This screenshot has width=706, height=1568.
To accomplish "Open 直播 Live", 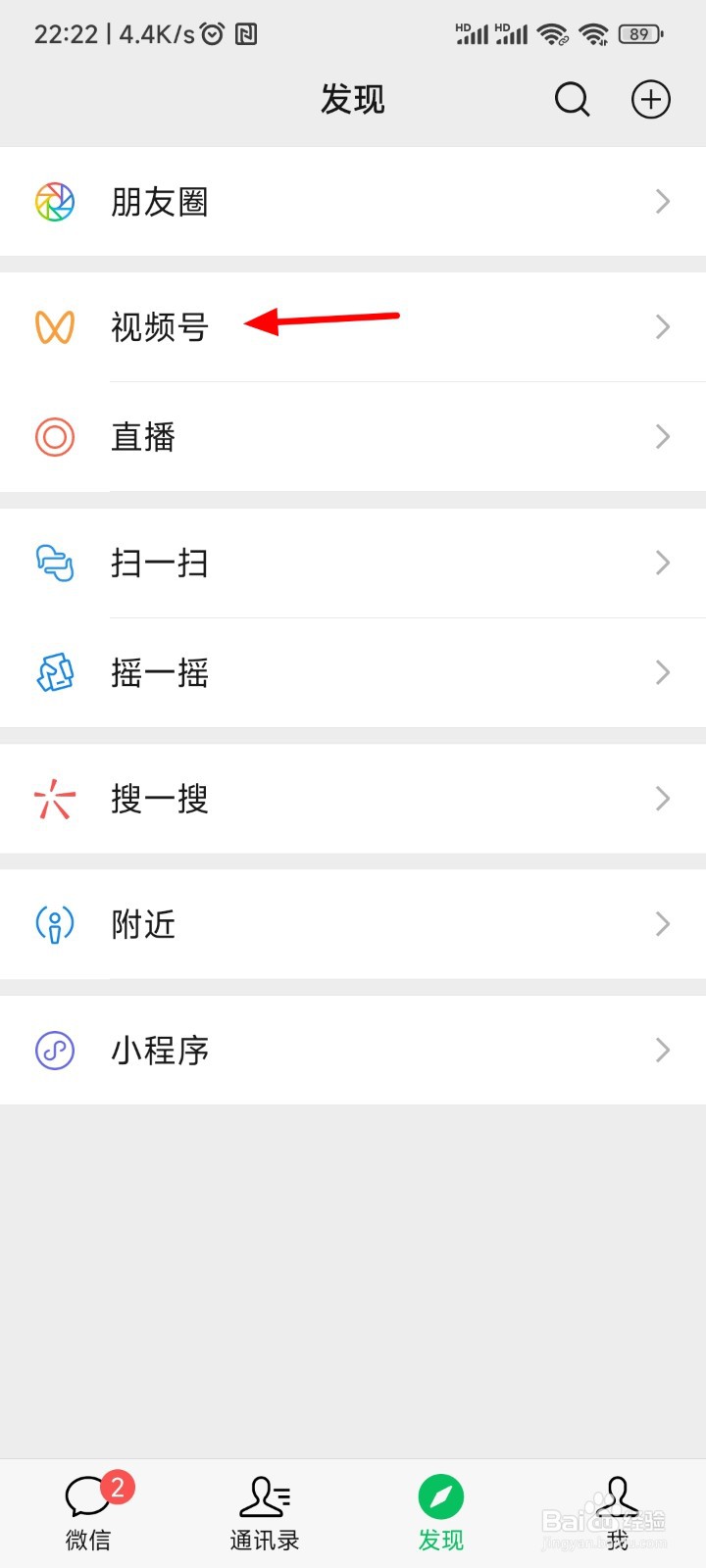I will point(353,436).
